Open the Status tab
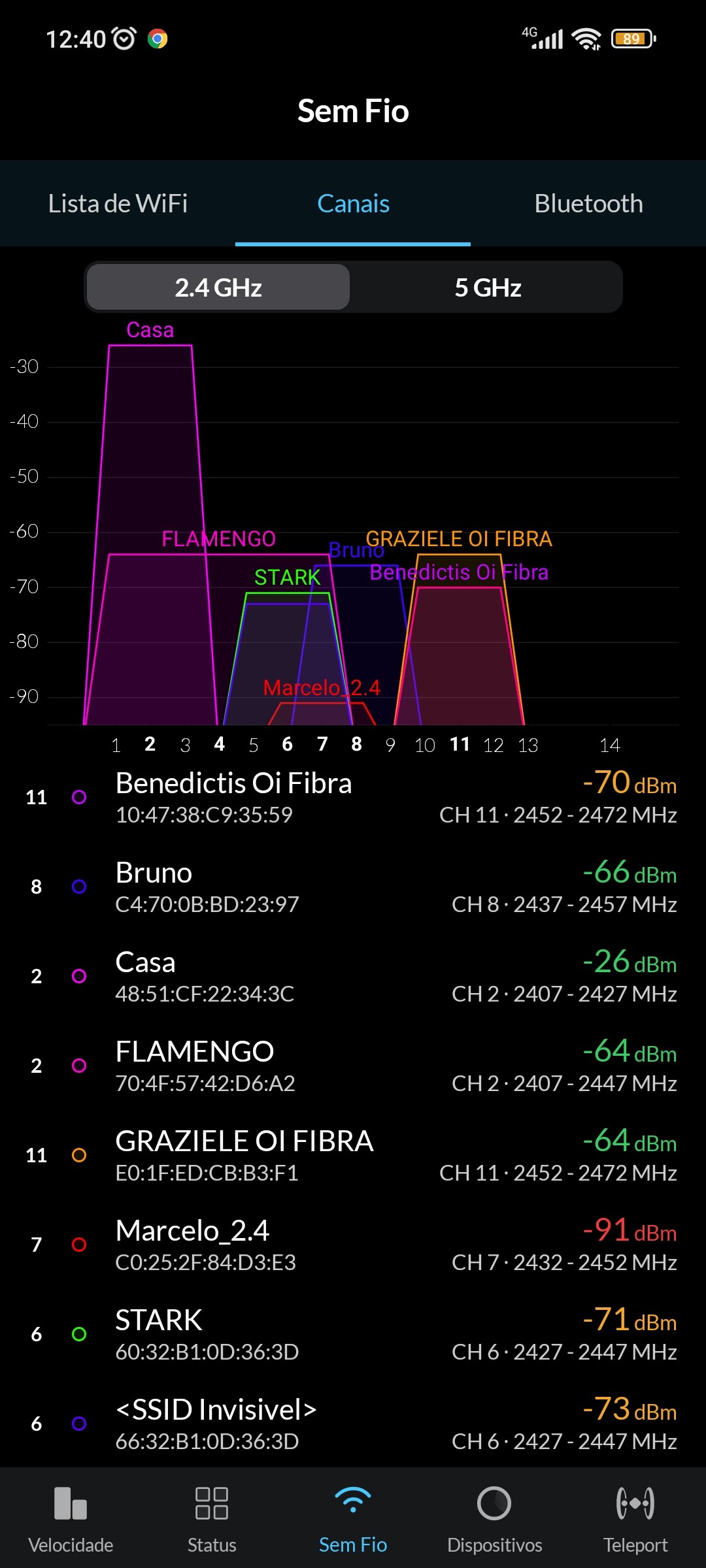Screen dimensions: 706x1568 point(212,1518)
